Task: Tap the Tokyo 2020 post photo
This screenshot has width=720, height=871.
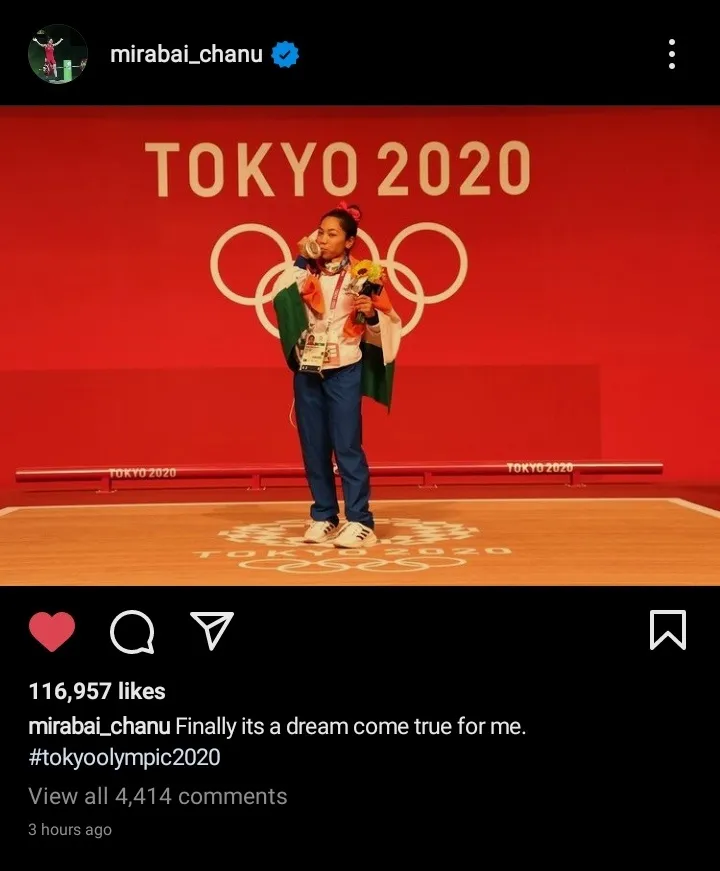Action: [360, 345]
